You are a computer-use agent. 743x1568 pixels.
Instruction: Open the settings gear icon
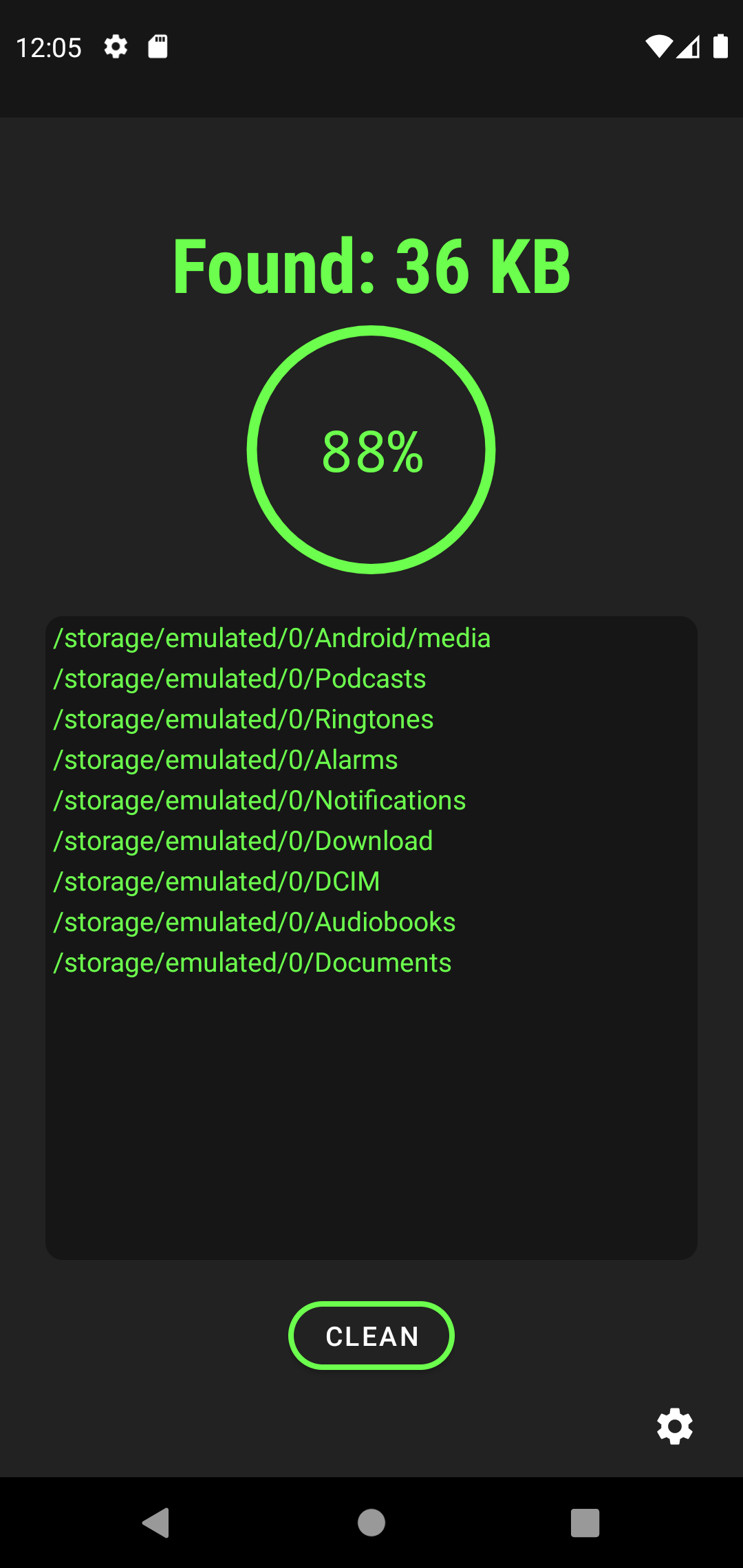pos(674,1426)
